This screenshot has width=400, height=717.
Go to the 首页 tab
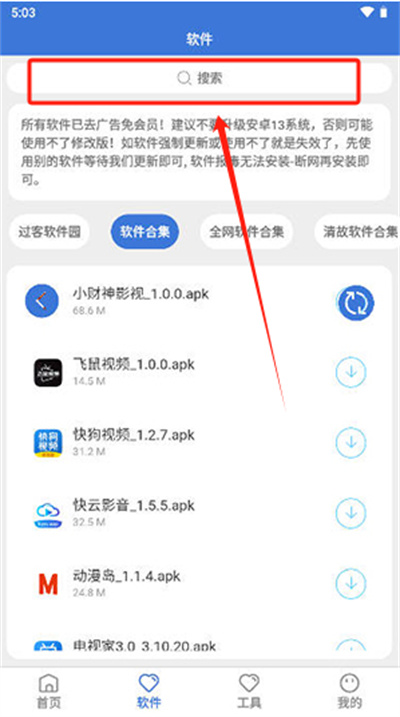pos(49,691)
